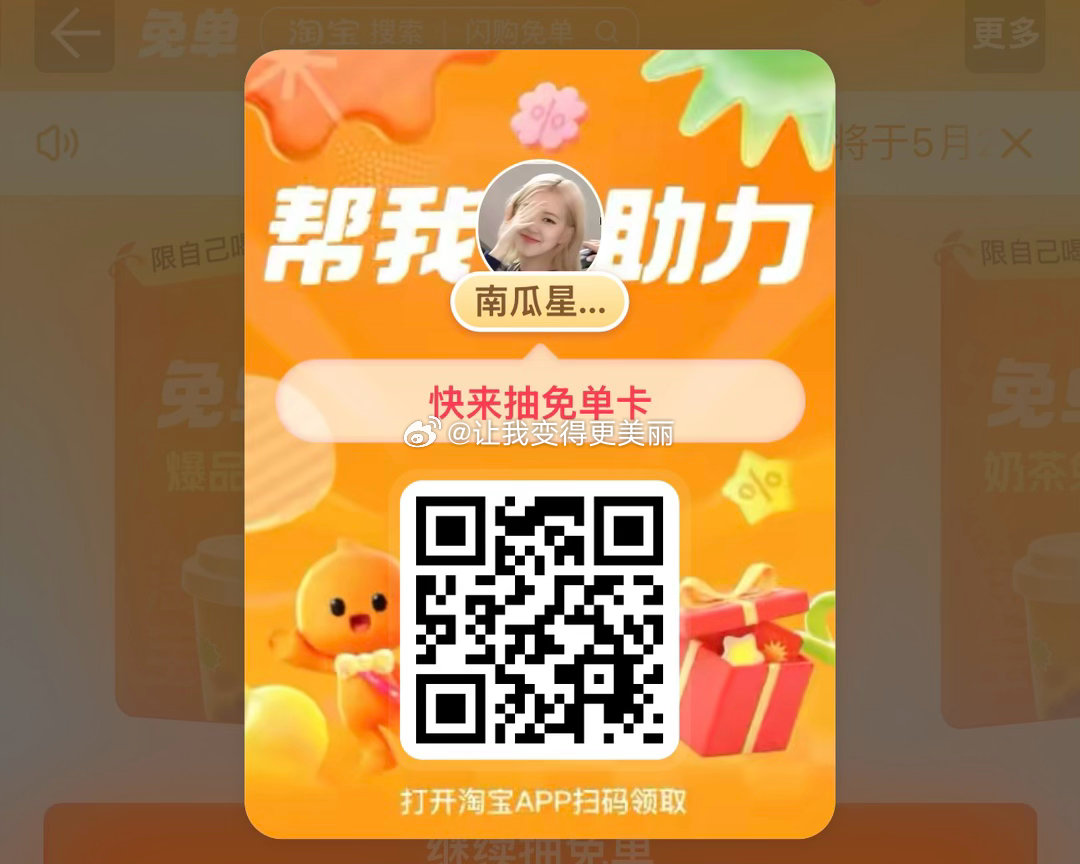This screenshot has height=864, width=1080.
Task: Open the 更多 menu
Action: pyautogui.click(x=1005, y=33)
